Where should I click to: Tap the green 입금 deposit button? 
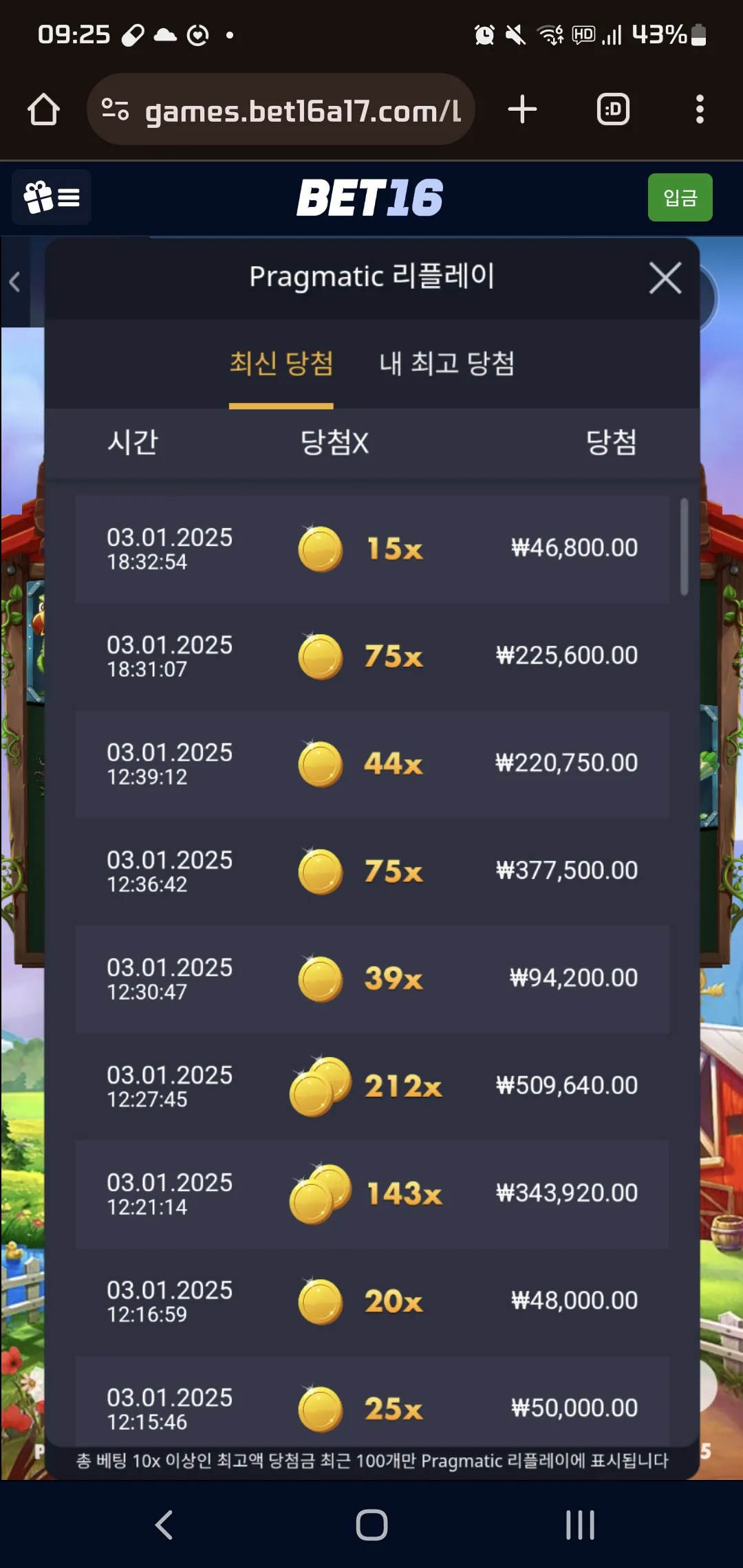click(680, 198)
